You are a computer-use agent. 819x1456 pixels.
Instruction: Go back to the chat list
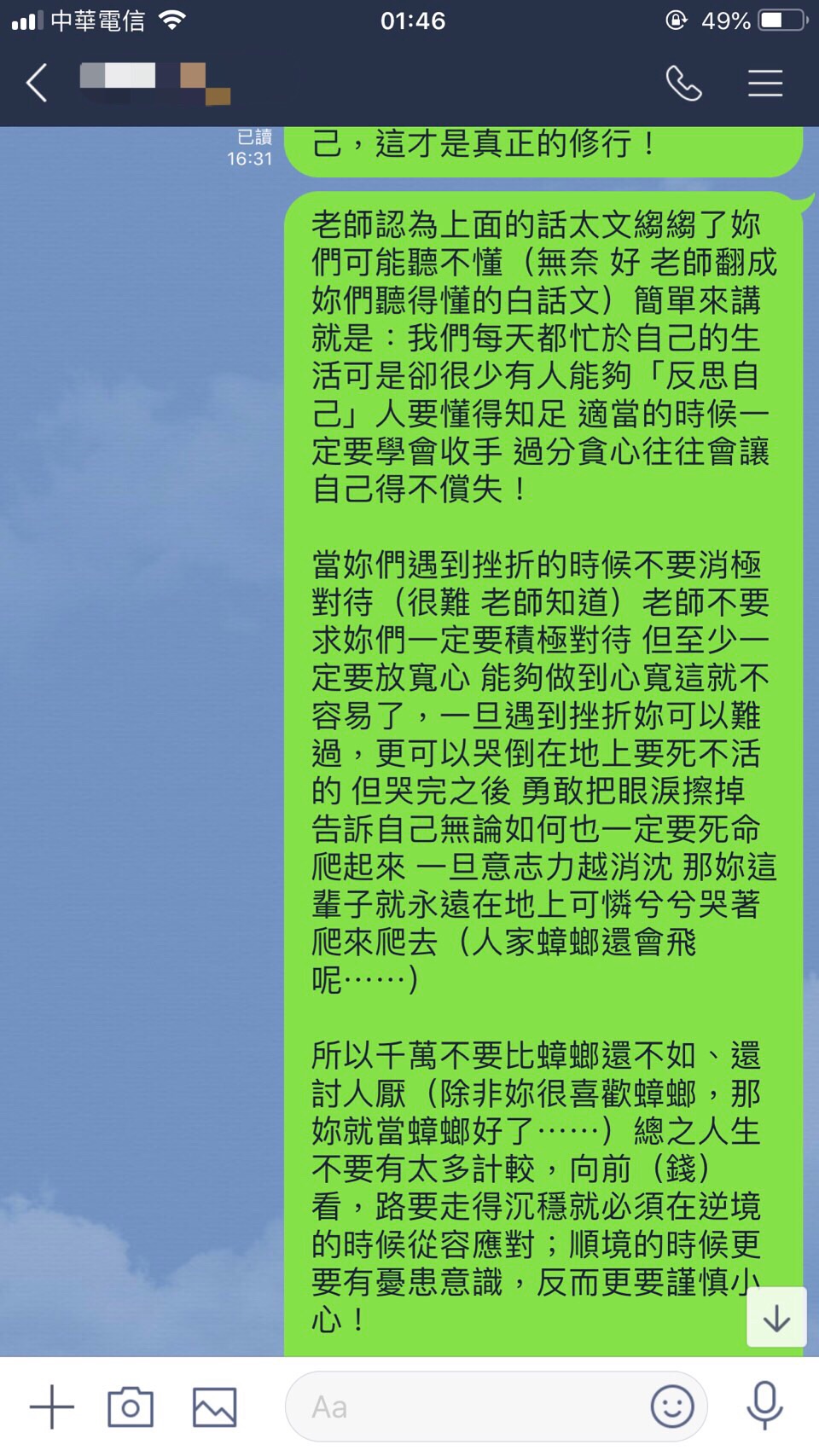tap(37, 83)
